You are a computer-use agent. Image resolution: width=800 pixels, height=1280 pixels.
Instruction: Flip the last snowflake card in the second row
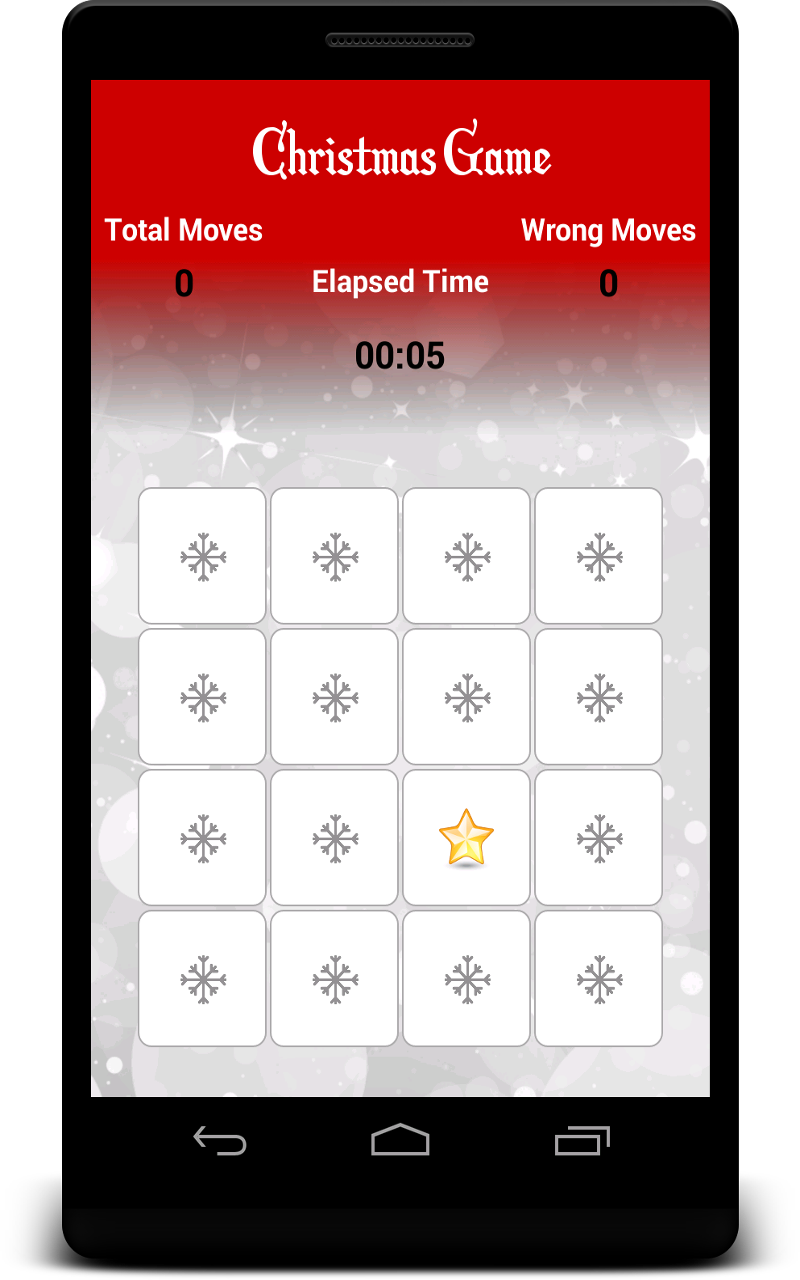598,696
